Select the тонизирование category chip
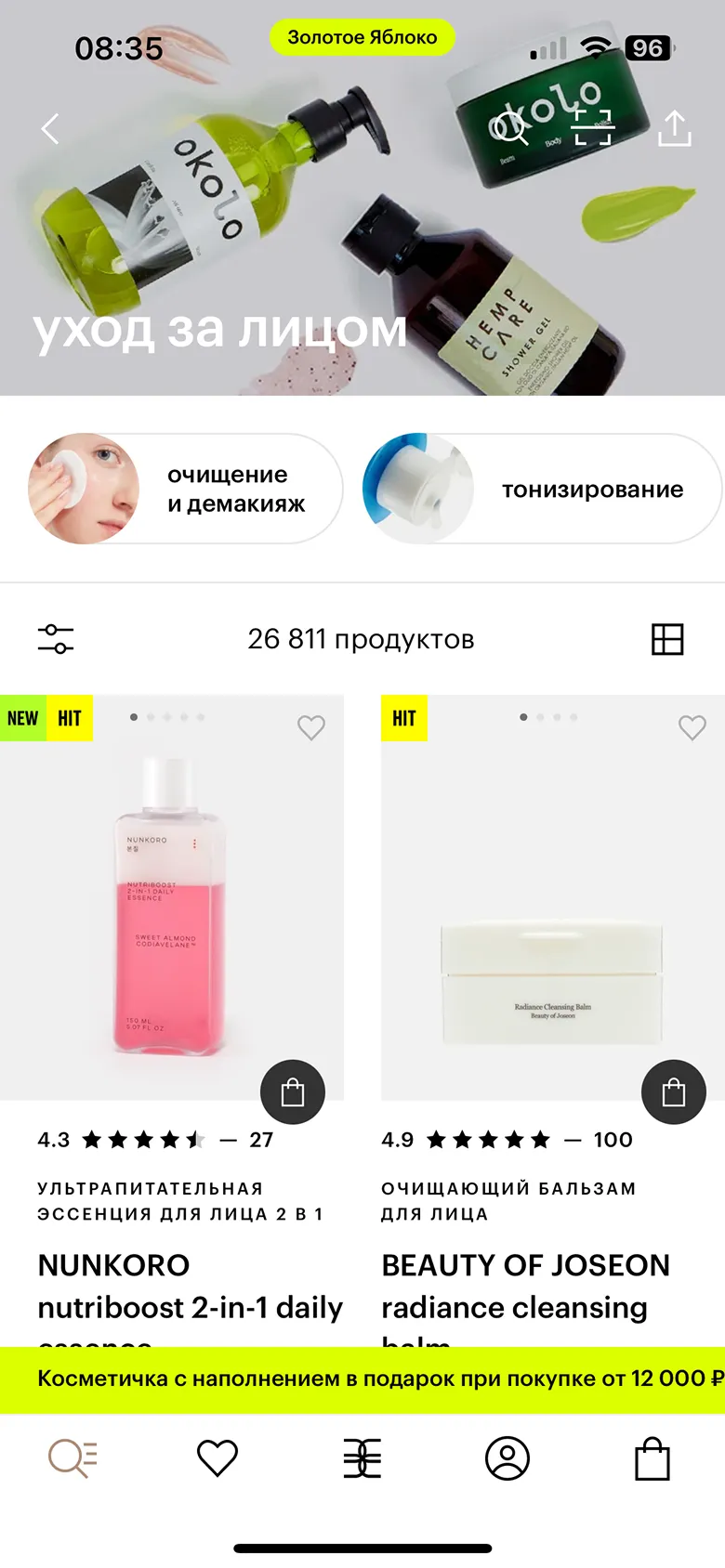Screen dimensions: 725x1568 coord(543,489)
